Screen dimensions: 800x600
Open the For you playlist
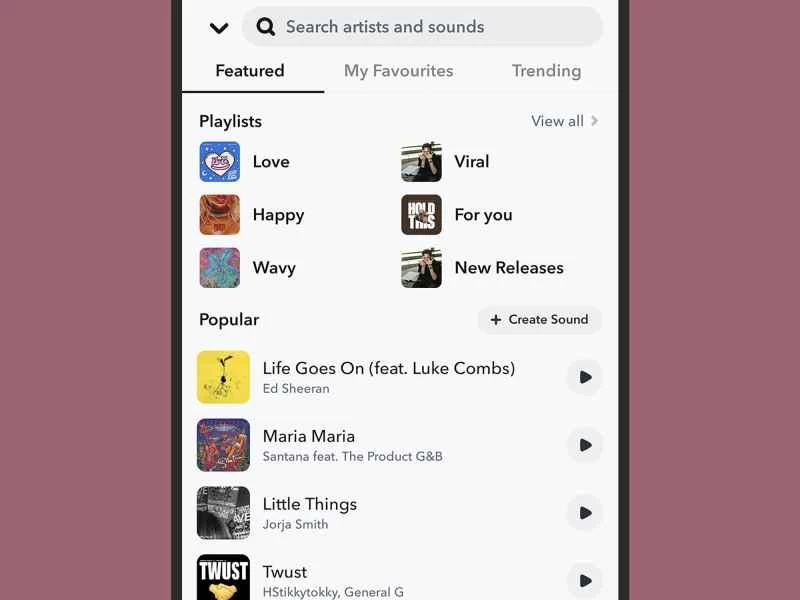457,215
